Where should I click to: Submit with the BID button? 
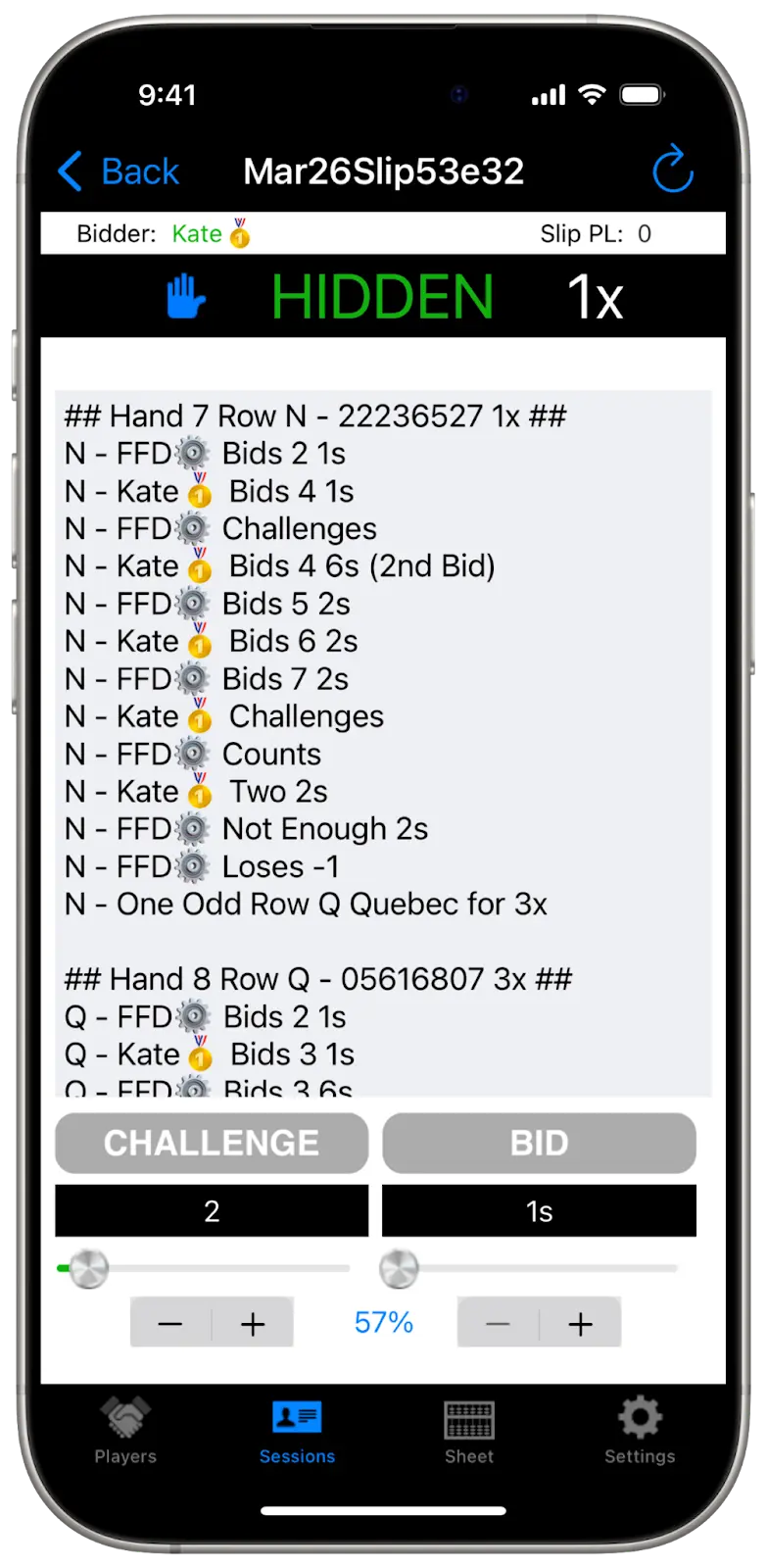pos(539,1143)
